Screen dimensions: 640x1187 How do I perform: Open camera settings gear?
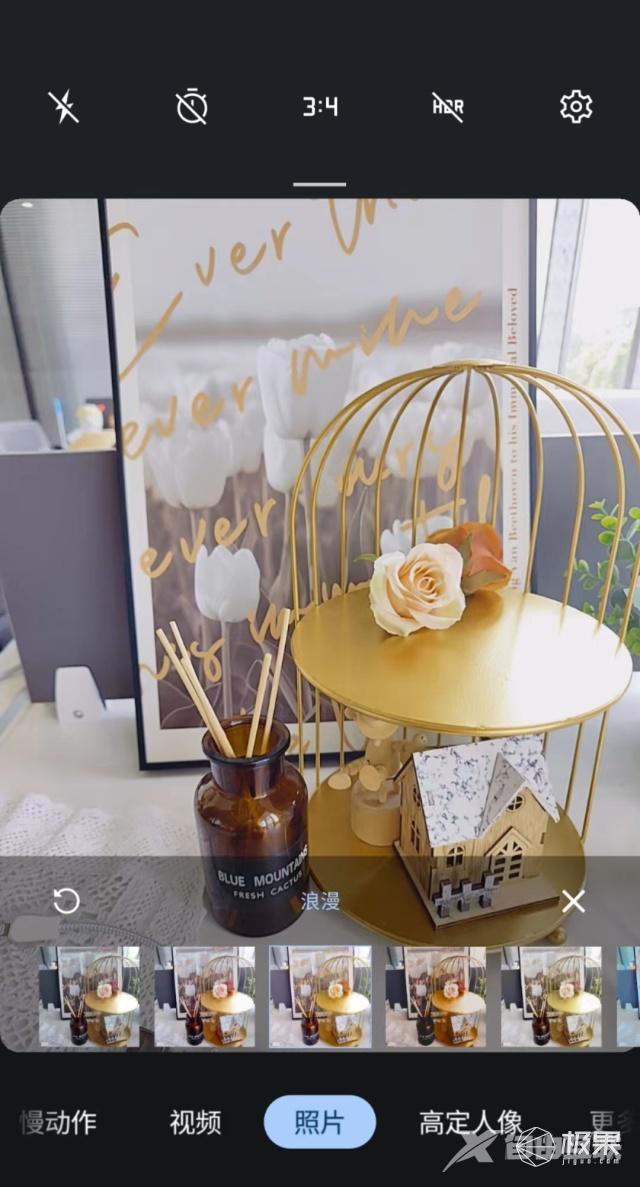coord(576,106)
